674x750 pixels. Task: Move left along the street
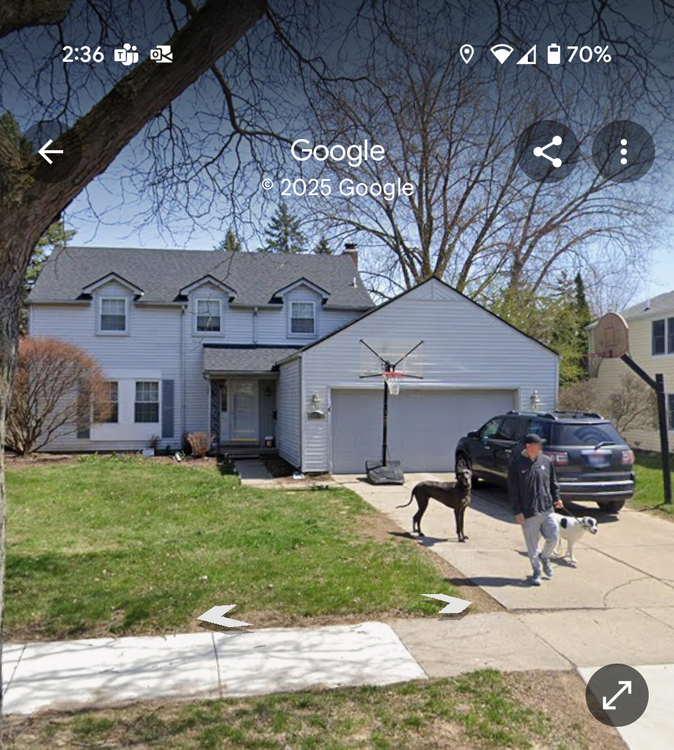223,617
